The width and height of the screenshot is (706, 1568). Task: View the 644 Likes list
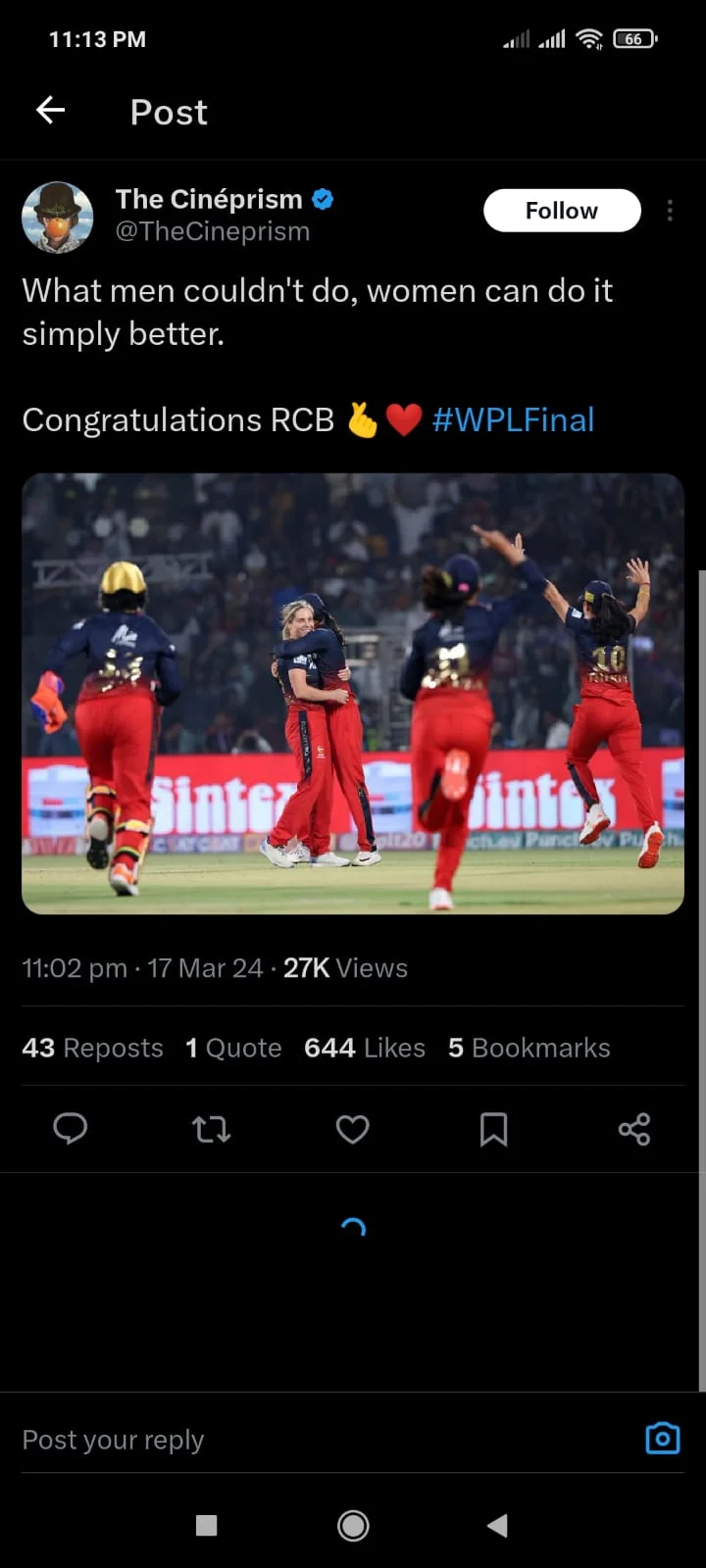pyautogui.click(x=365, y=1048)
